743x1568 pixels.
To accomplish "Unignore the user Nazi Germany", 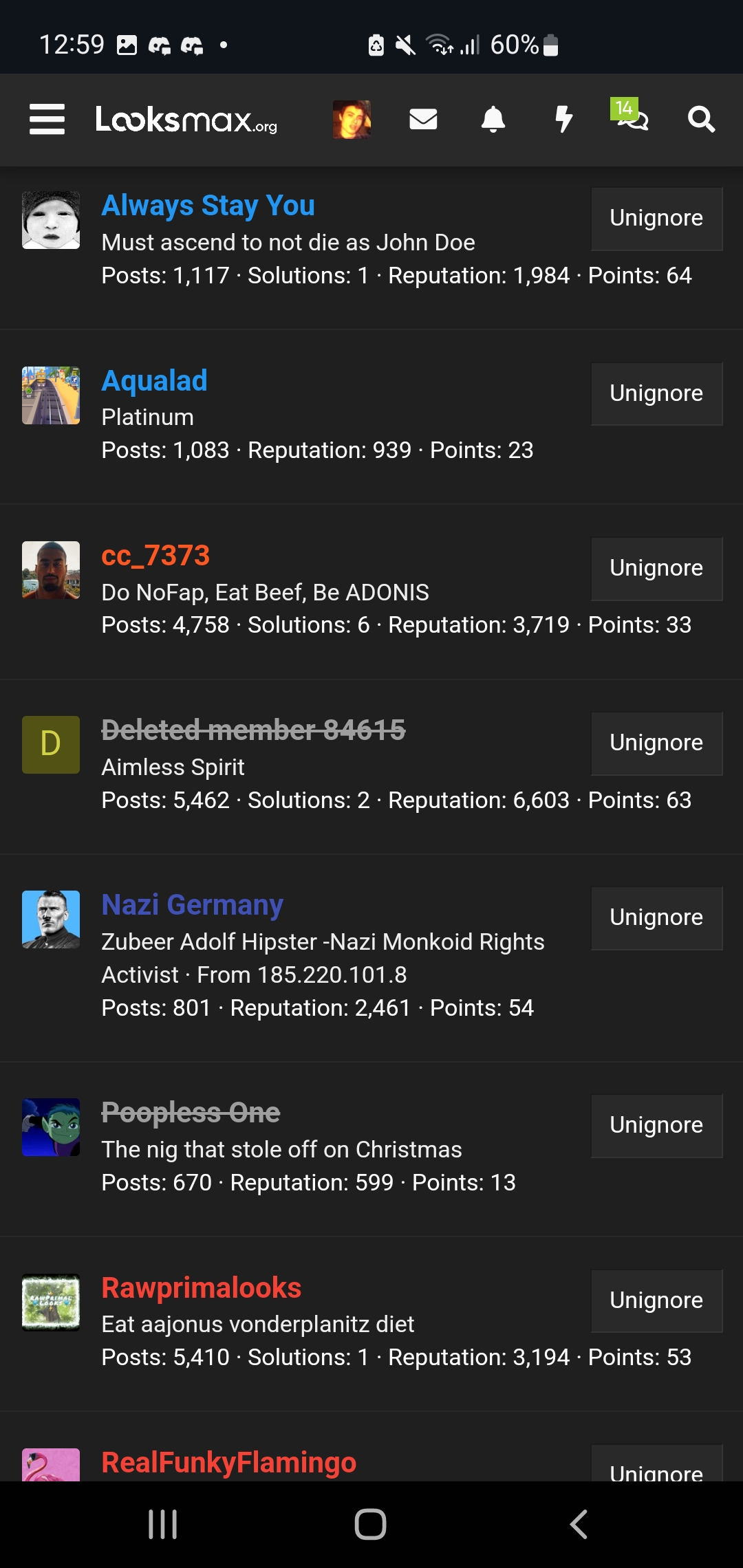I will tap(656, 917).
